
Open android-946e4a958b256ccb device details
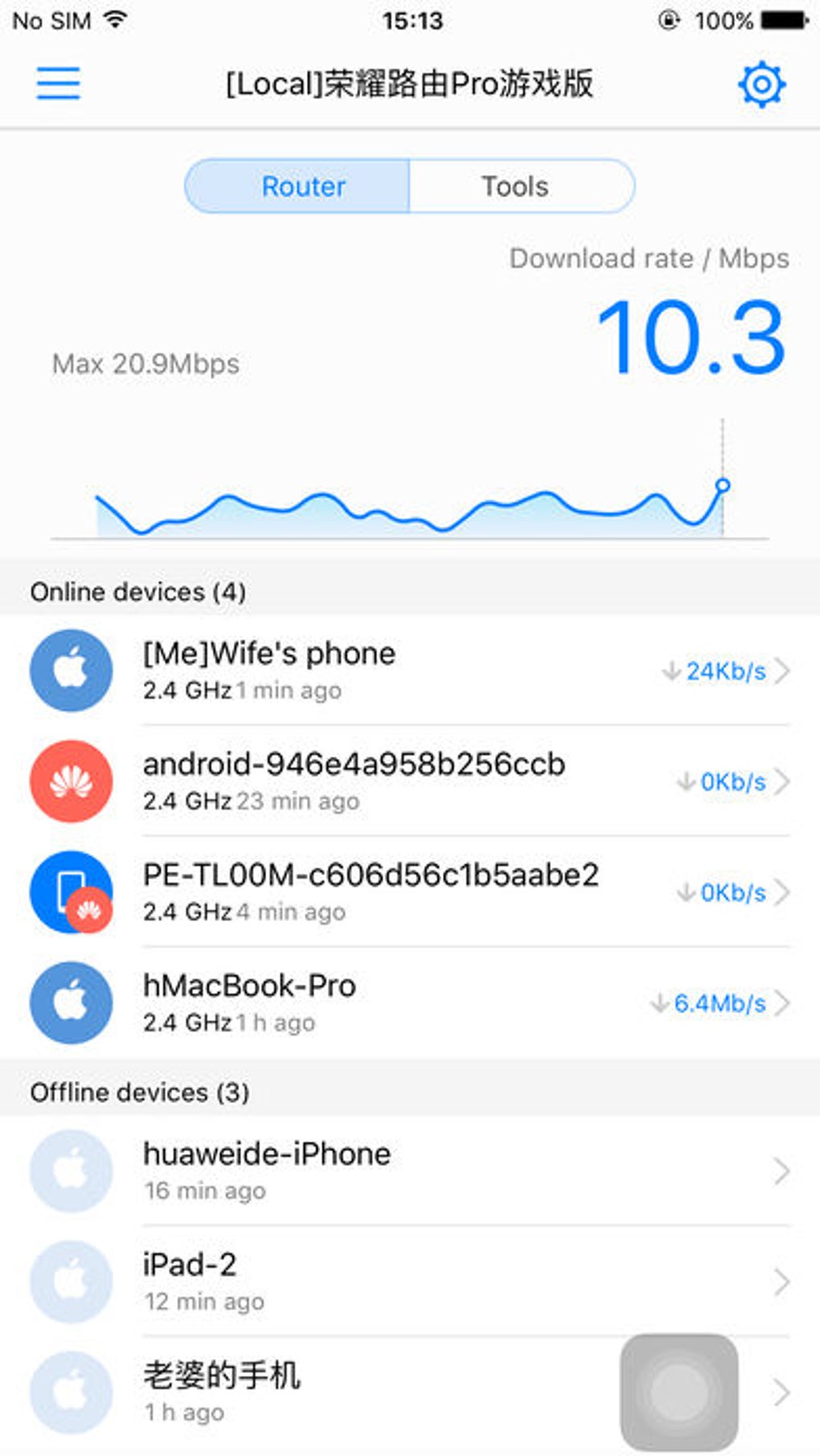[x=410, y=781]
